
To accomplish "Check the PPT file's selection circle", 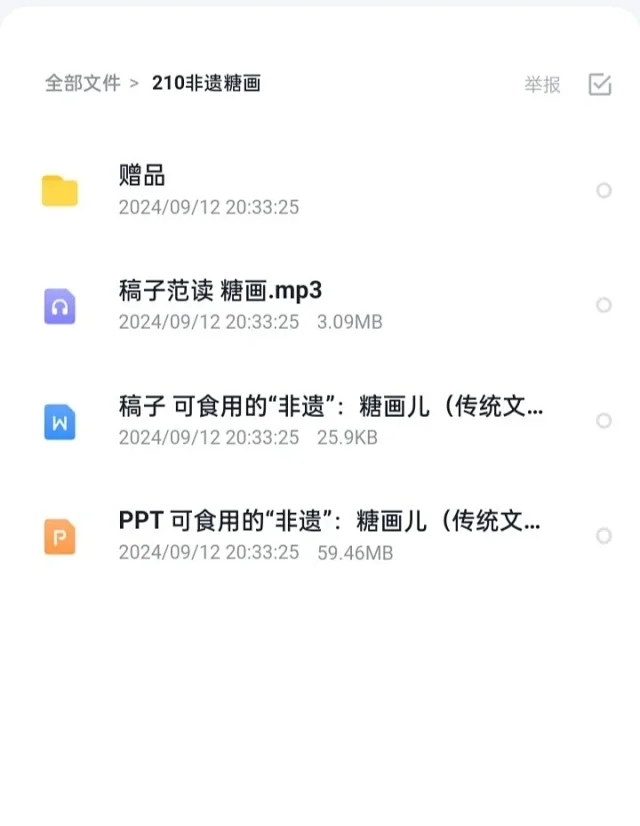I will click(x=604, y=536).
